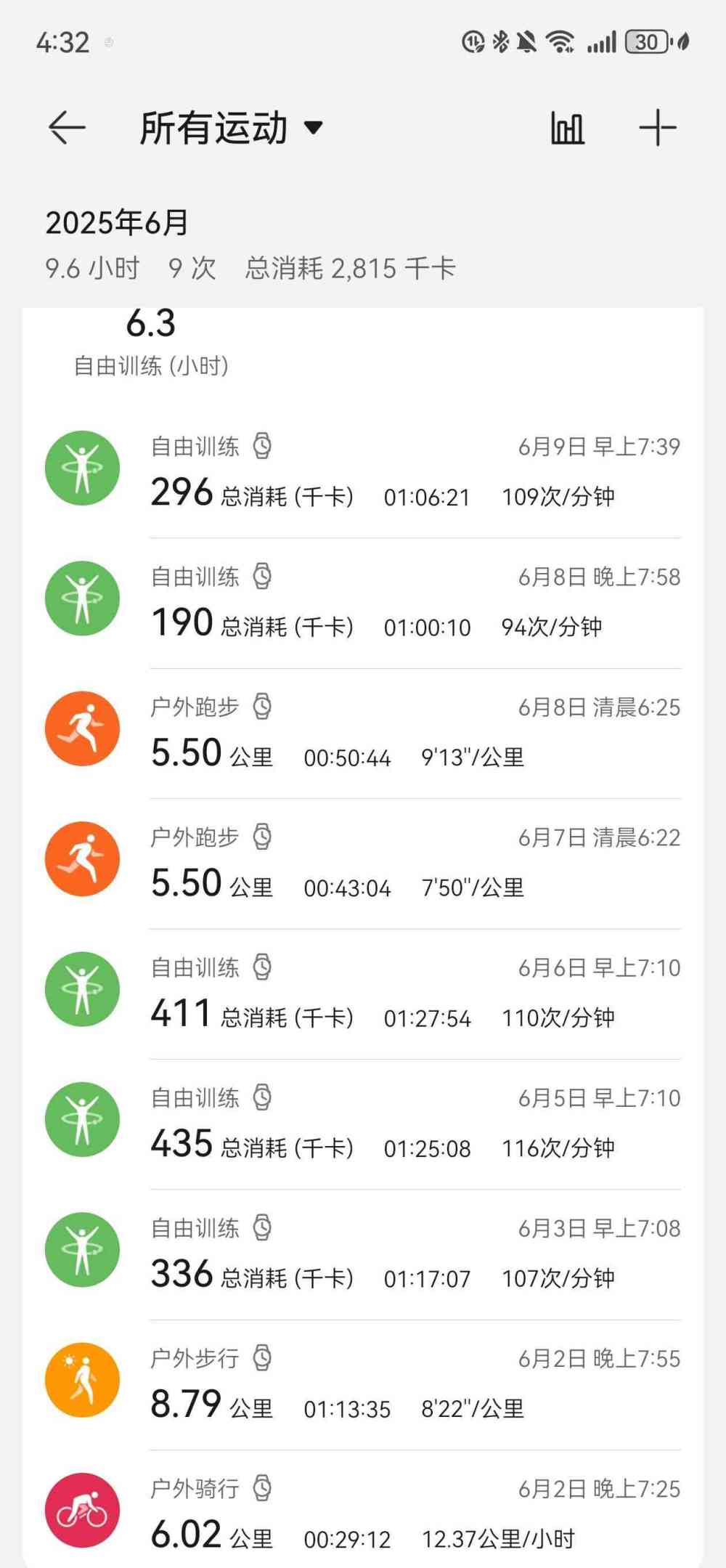View 户外跑步 run on 6月8日 清晨6:25

click(363, 733)
